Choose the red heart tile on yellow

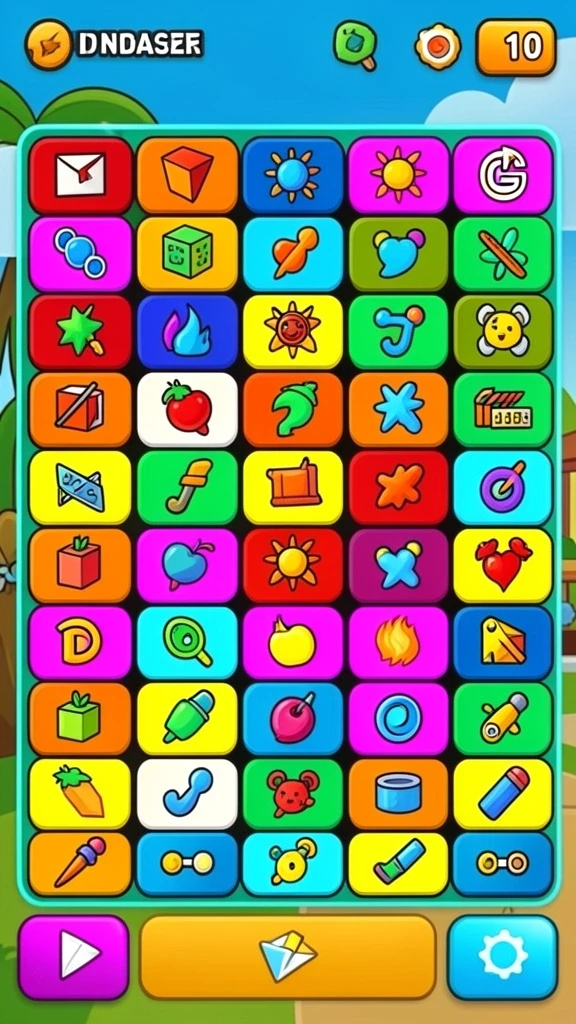pos(503,565)
